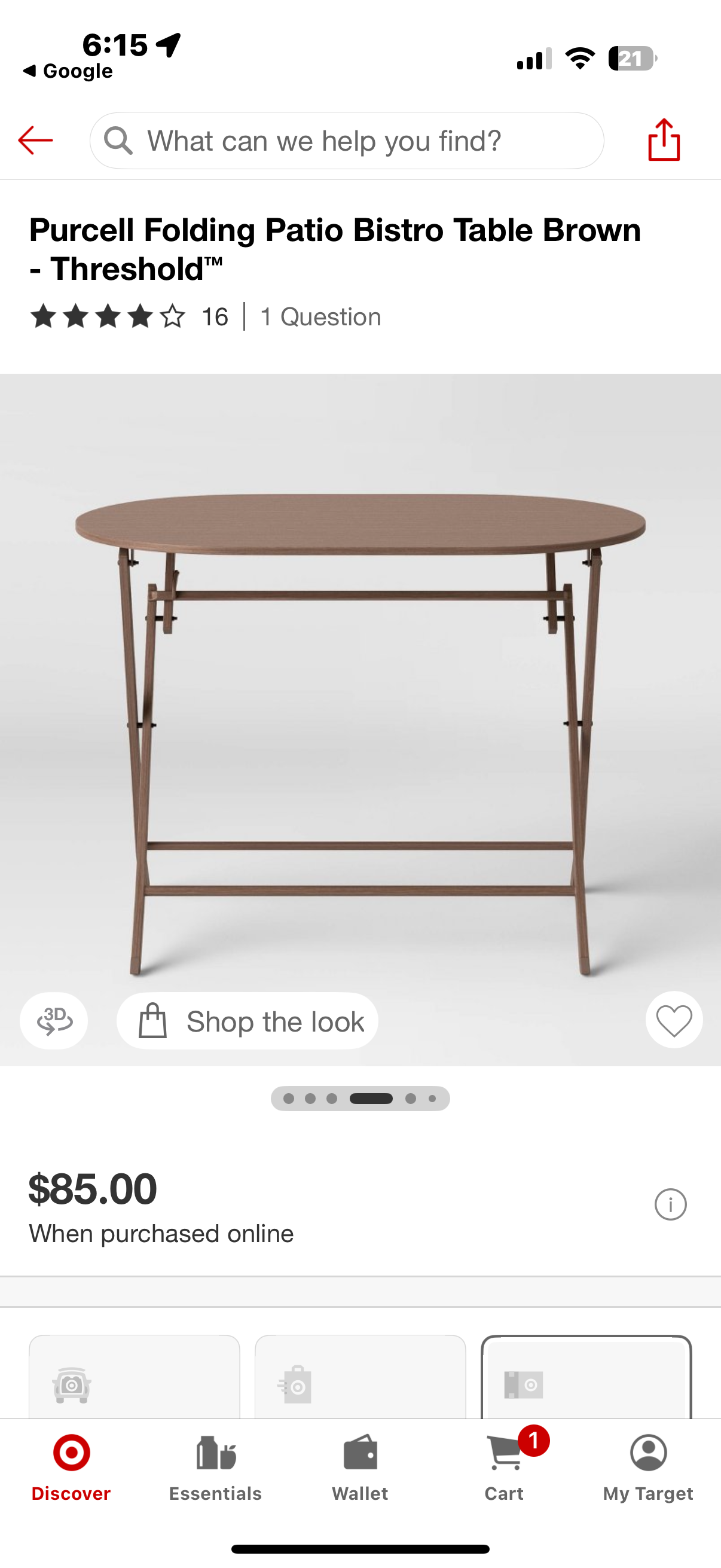The width and height of the screenshot is (721, 1568).
Task: Open the Wallet tab
Action: point(360,1467)
